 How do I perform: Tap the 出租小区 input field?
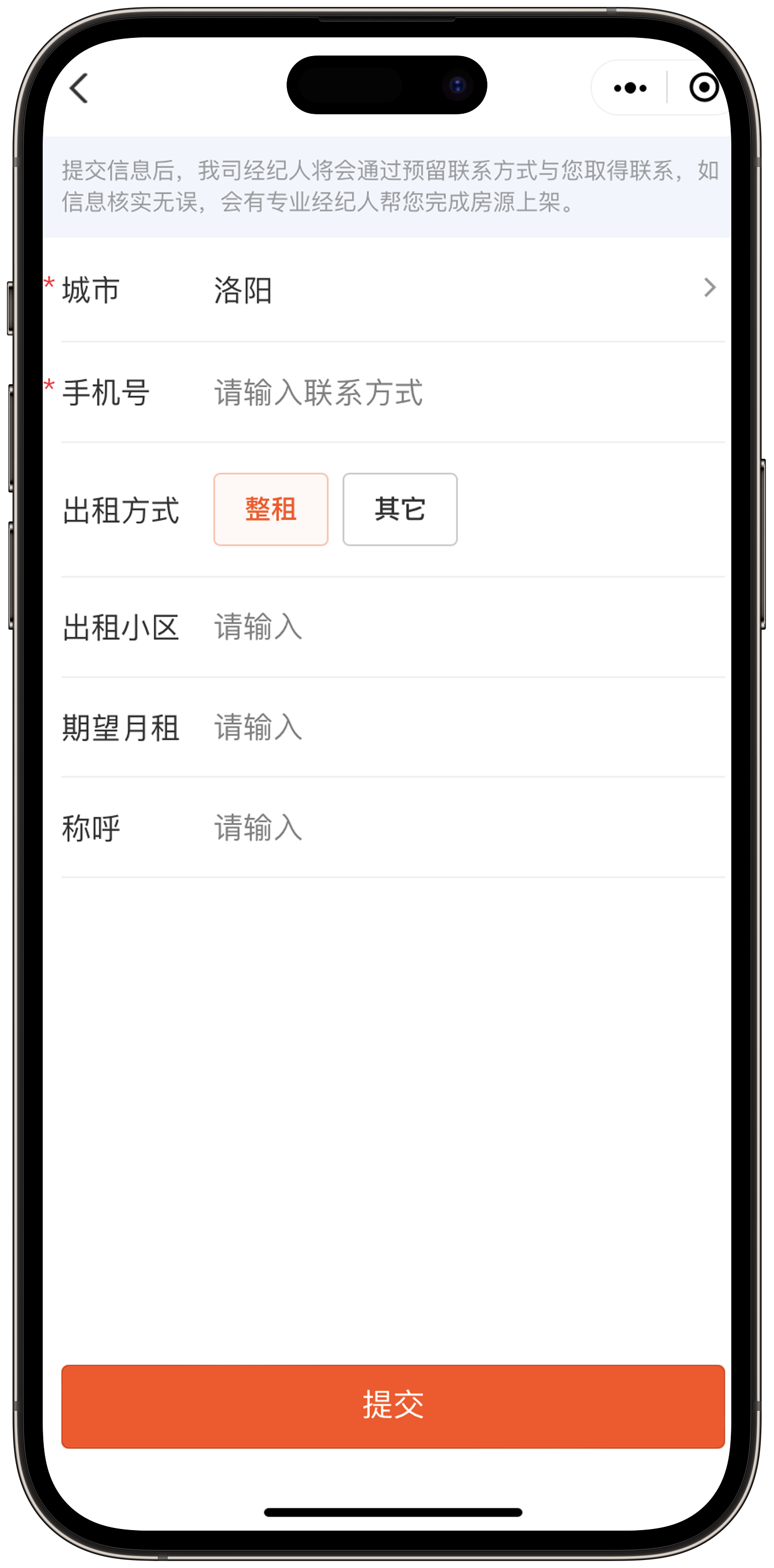pyautogui.click(x=462, y=627)
